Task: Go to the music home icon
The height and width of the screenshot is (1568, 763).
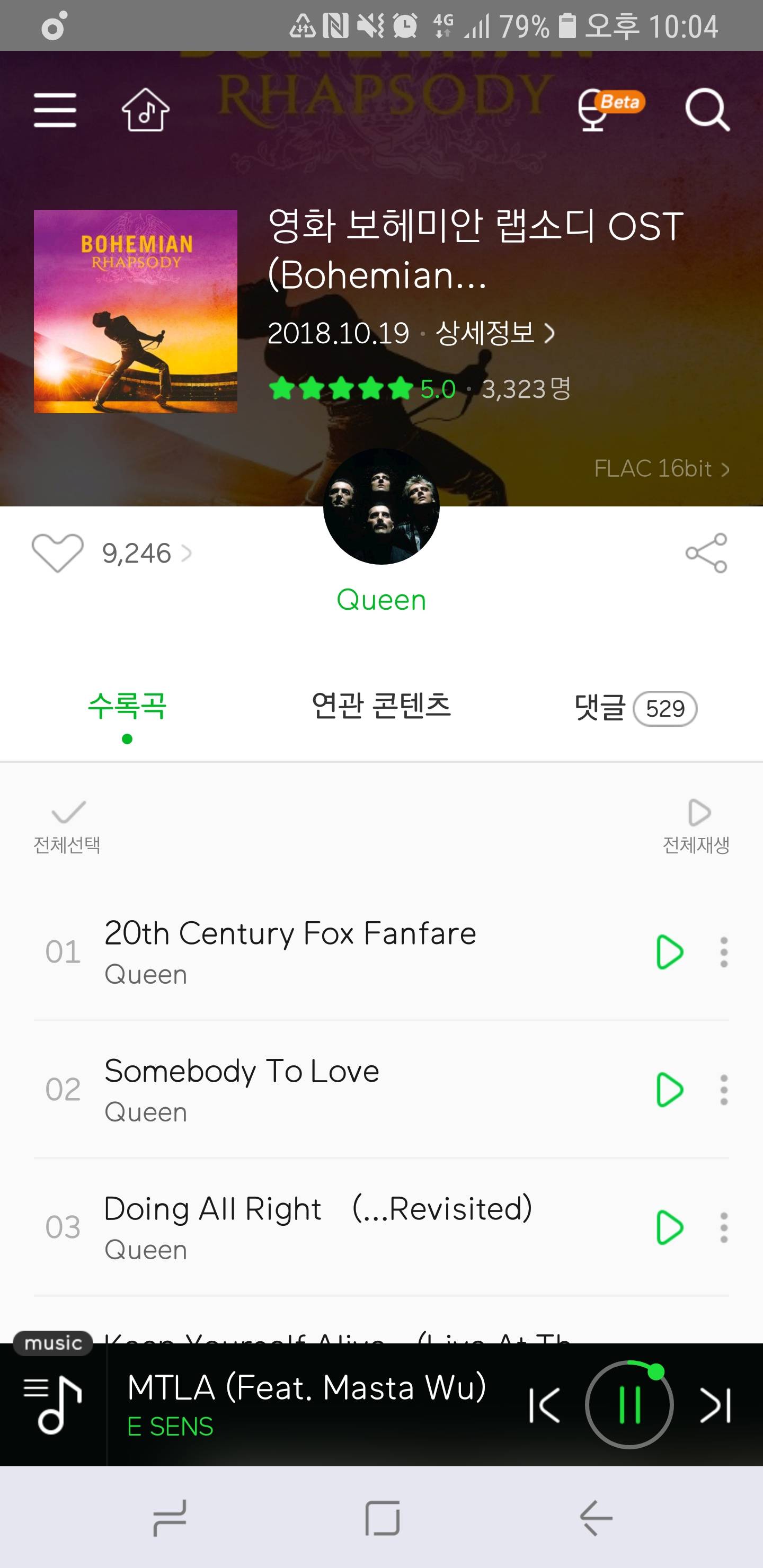Action: pyautogui.click(x=146, y=110)
